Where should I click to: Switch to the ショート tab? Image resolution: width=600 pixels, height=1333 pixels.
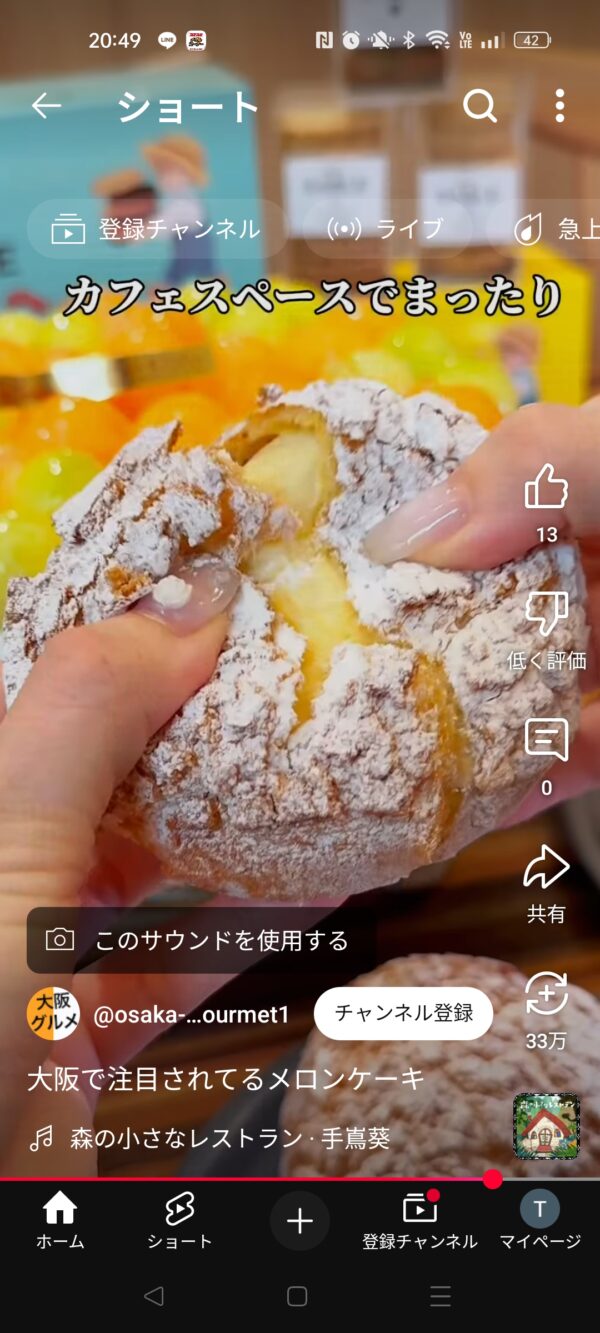pos(180,1221)
